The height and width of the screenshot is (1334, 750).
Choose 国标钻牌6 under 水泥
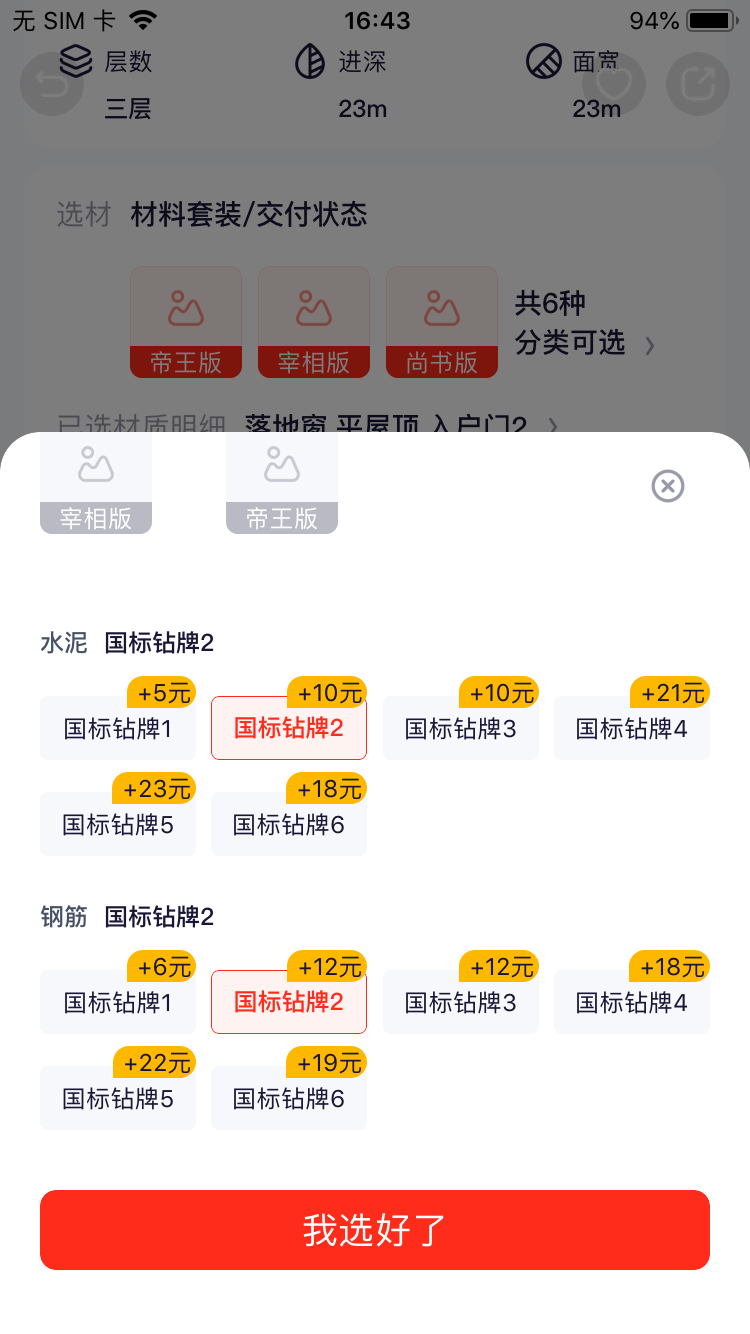tap(289, 824)
